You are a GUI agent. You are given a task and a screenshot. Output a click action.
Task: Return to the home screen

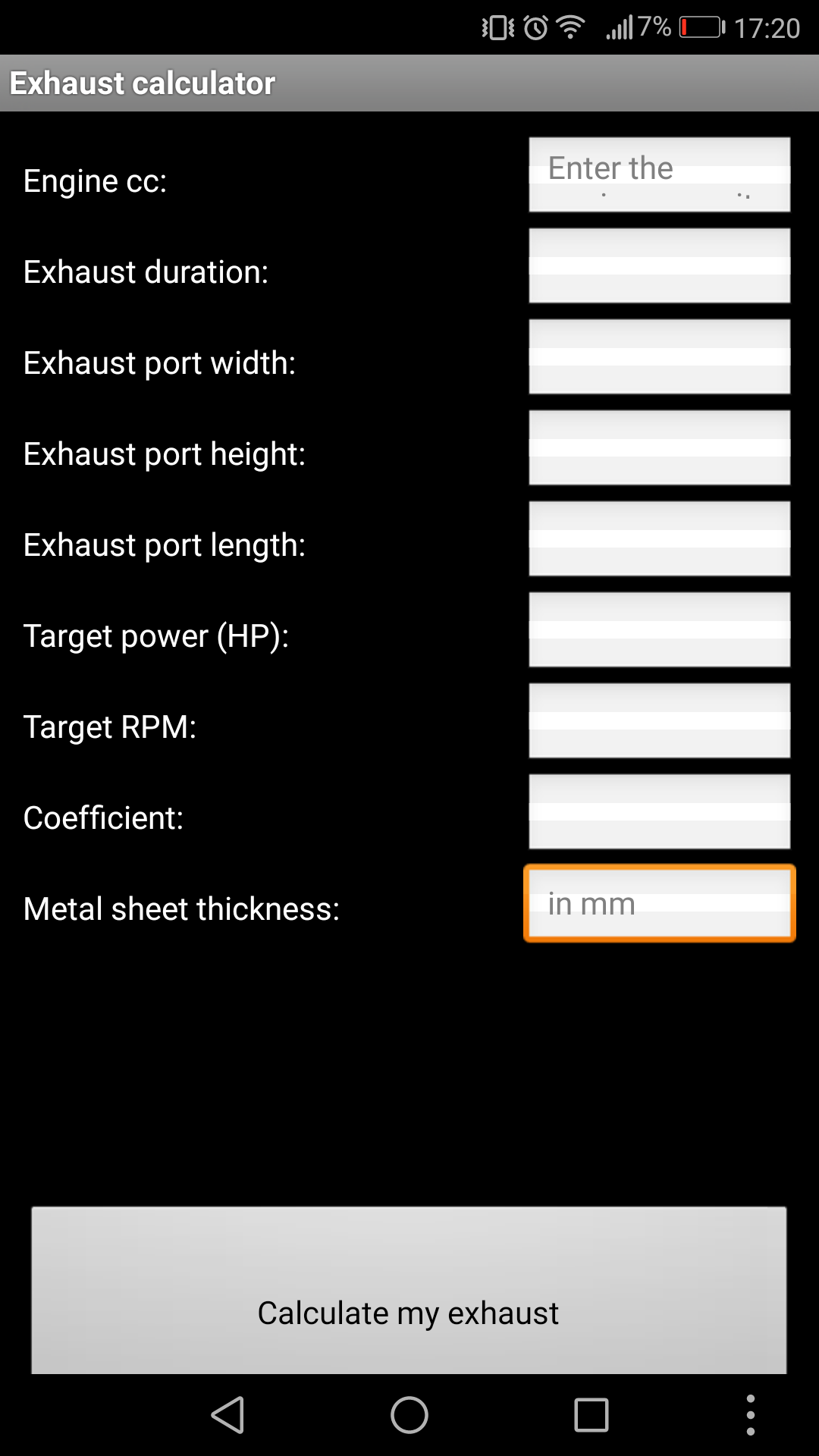click(x=409, y=1415)
